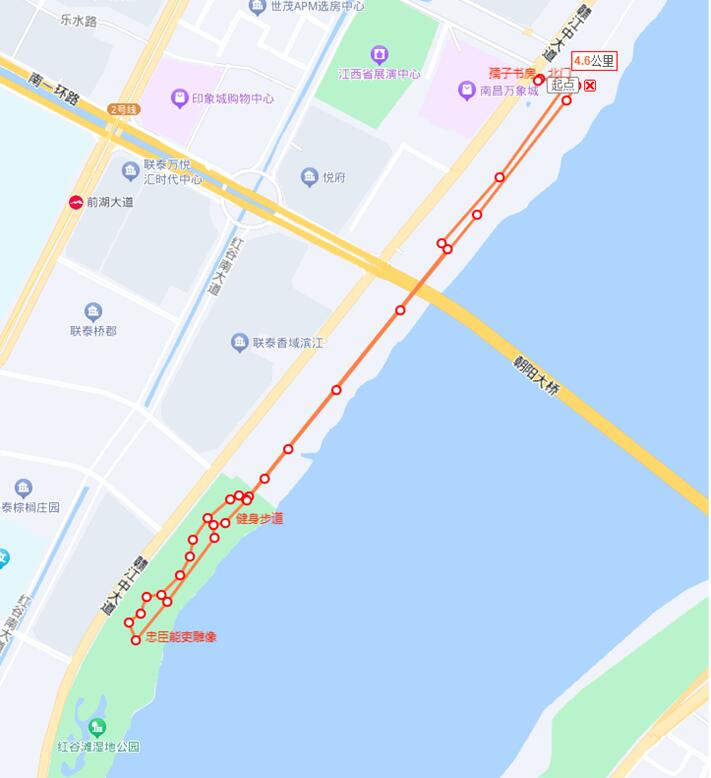The width and height of the screenshot is (711, 778).
Task: Open the 红谷滩湿地公园 park marker
Action: 97,728
